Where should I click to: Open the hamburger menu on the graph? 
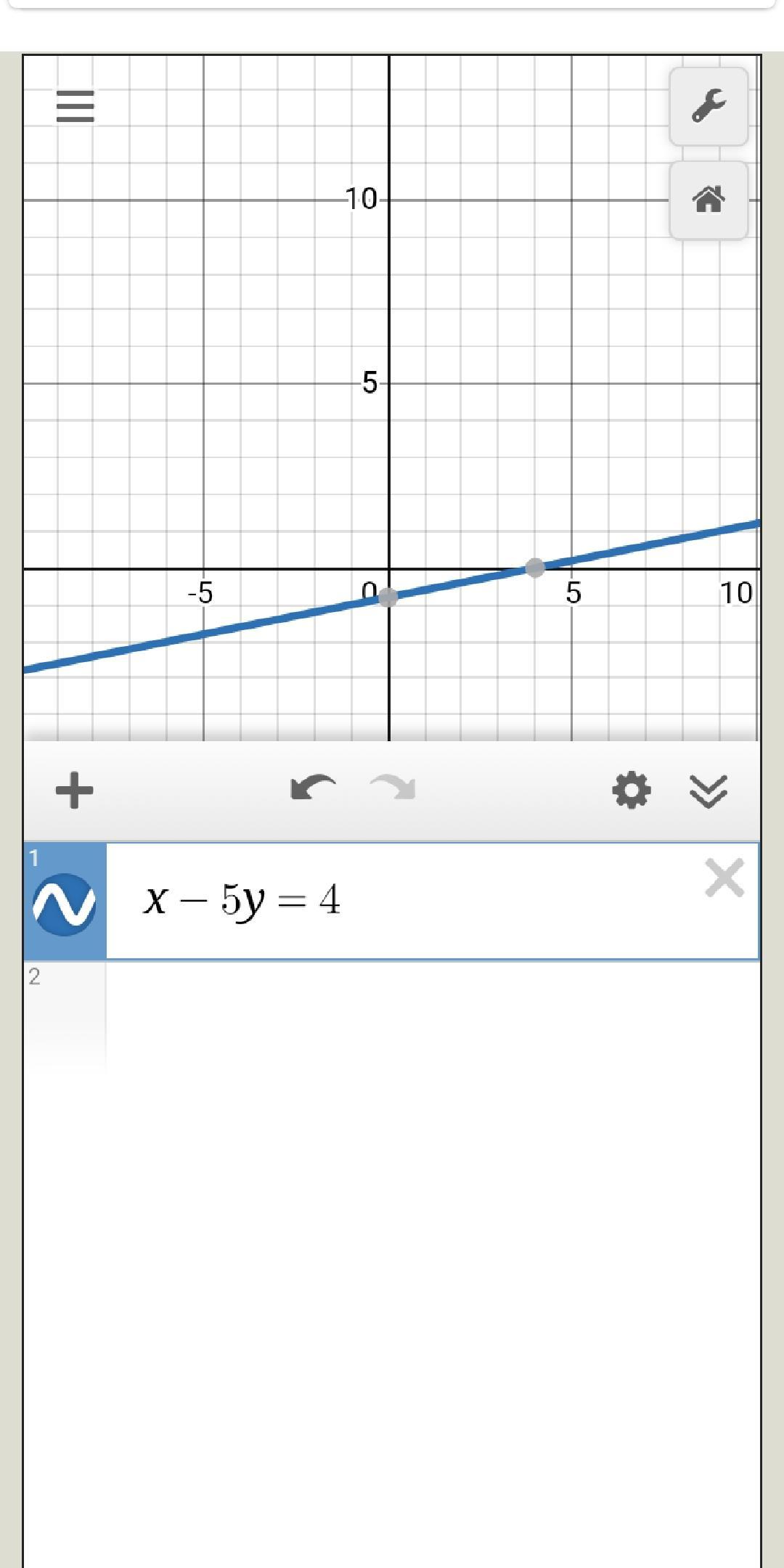tap(75, 106)
